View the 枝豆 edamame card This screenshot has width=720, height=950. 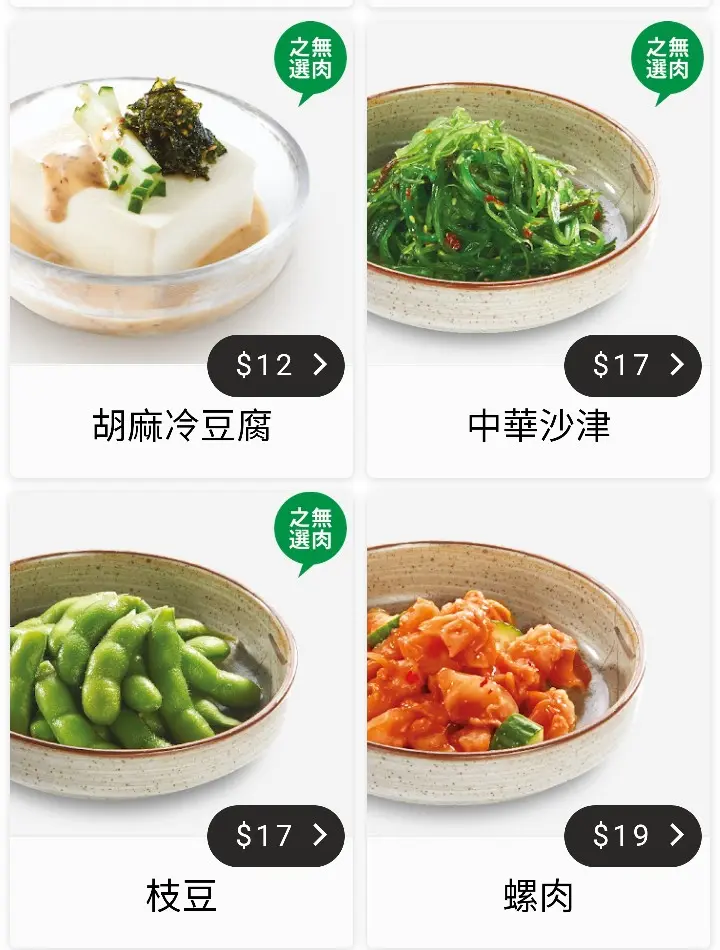pos(150,680)
